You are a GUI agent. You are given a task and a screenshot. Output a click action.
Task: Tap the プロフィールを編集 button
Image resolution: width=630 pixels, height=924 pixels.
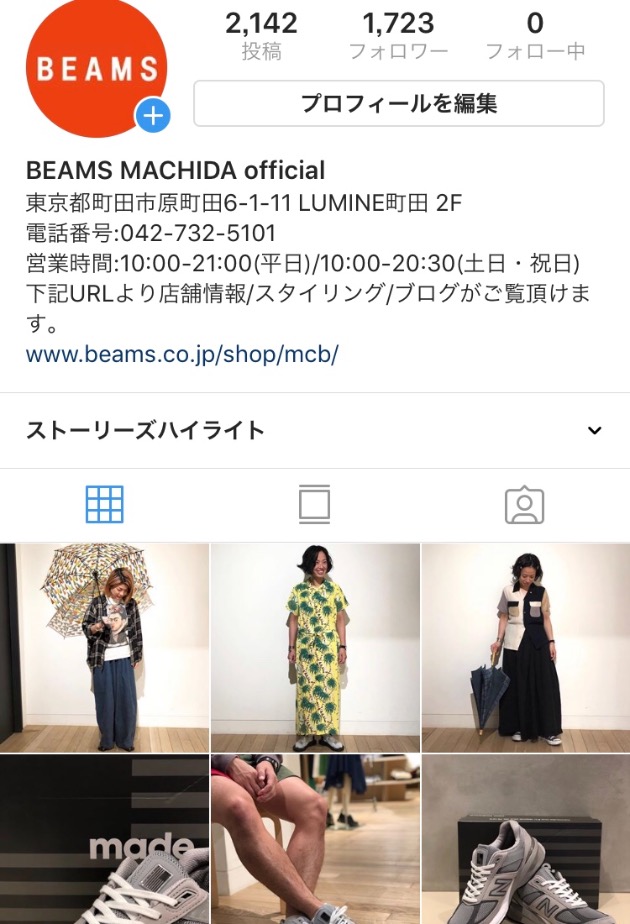(398, 103)
